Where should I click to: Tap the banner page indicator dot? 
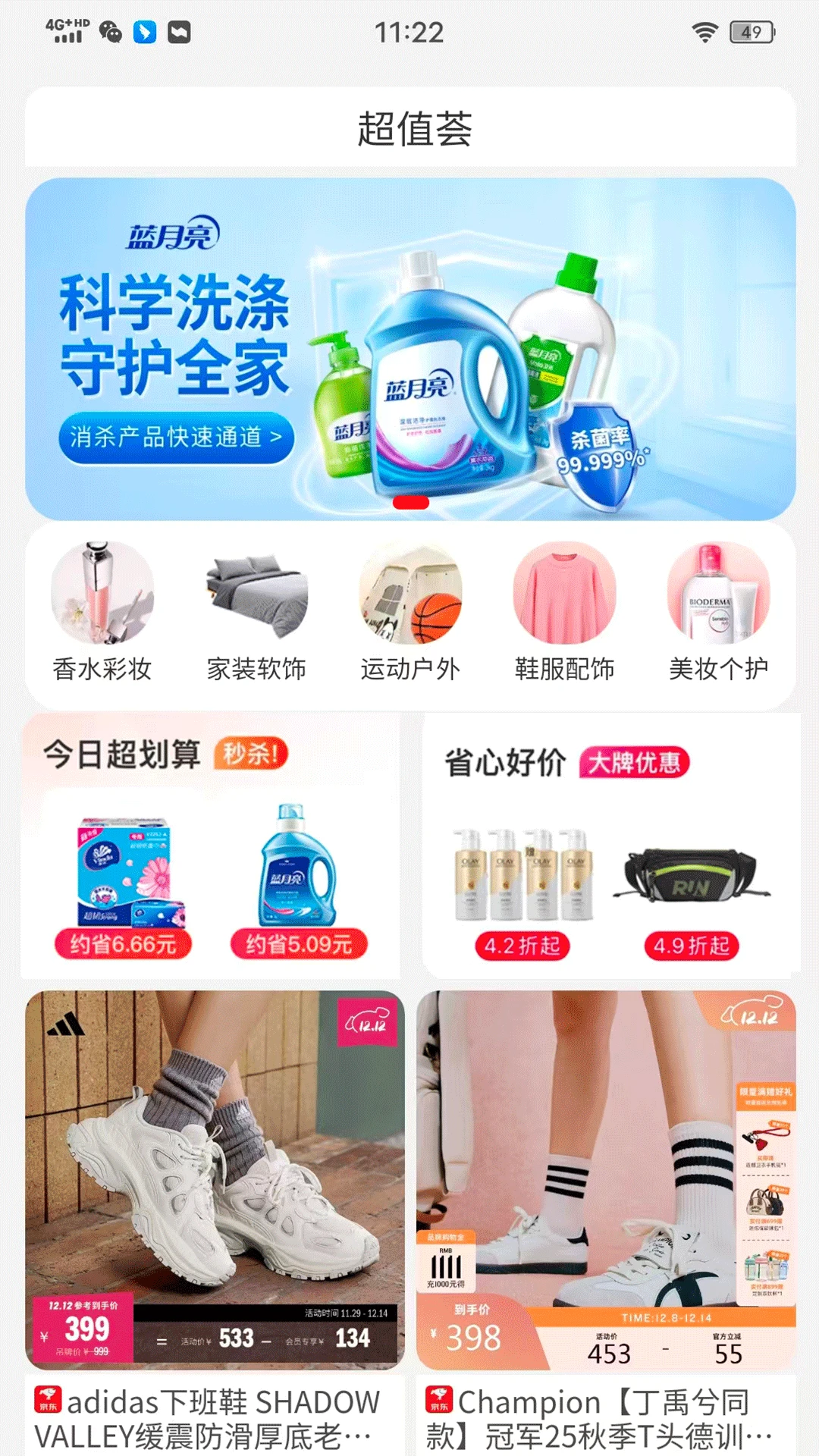click(411, 502)
